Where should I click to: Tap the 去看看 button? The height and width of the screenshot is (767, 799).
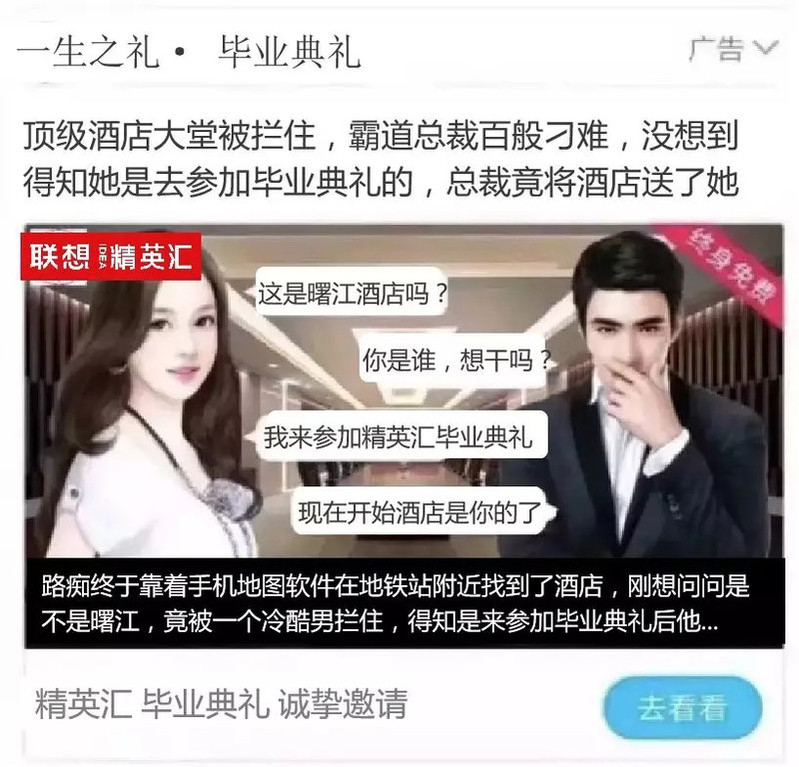pos(681,708)
